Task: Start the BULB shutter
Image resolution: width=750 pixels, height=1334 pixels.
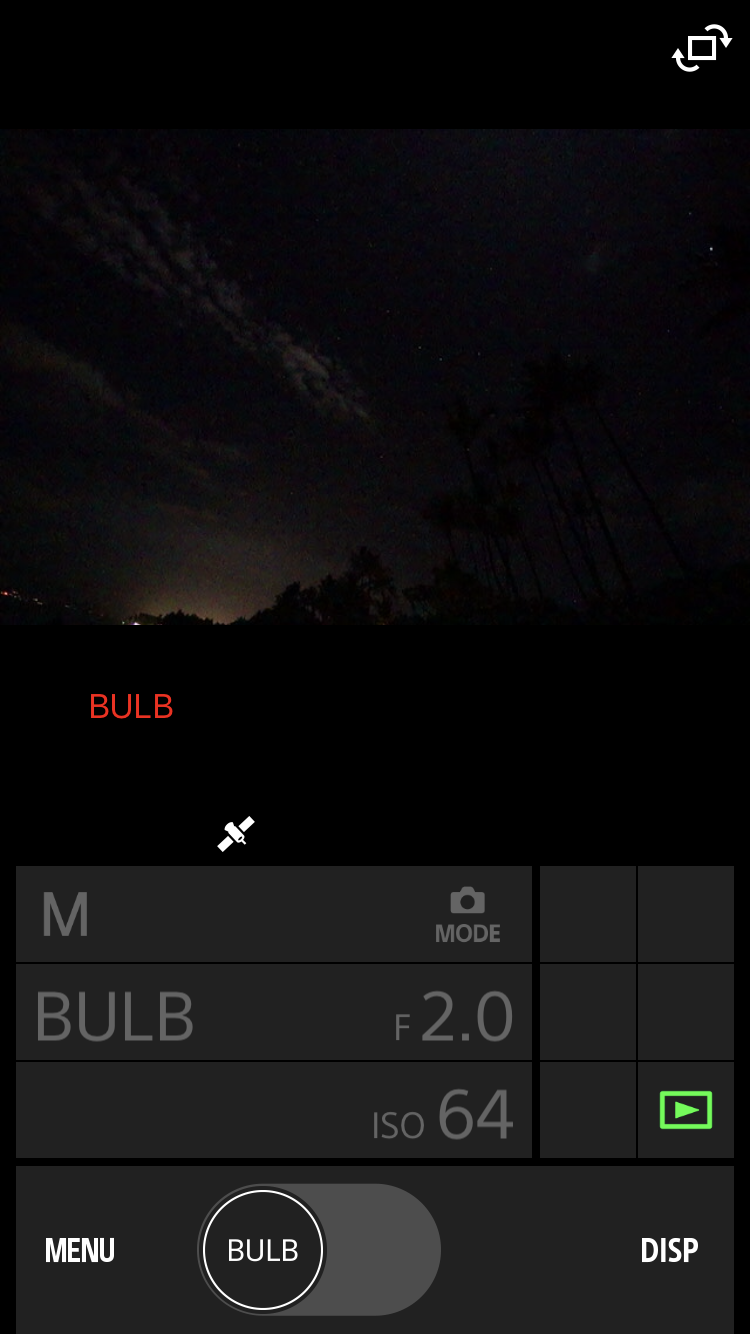Action: pos(263,1250)
